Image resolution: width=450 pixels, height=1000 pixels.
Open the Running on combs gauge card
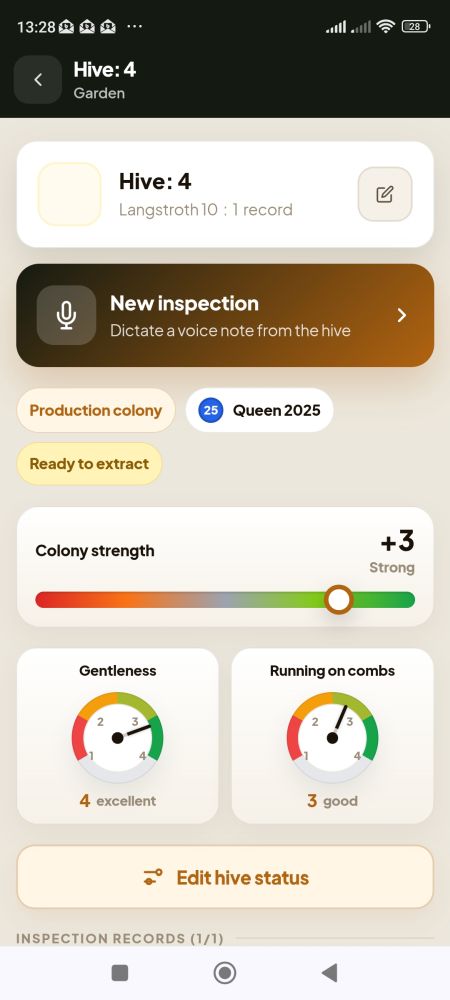tap(332, 736)
